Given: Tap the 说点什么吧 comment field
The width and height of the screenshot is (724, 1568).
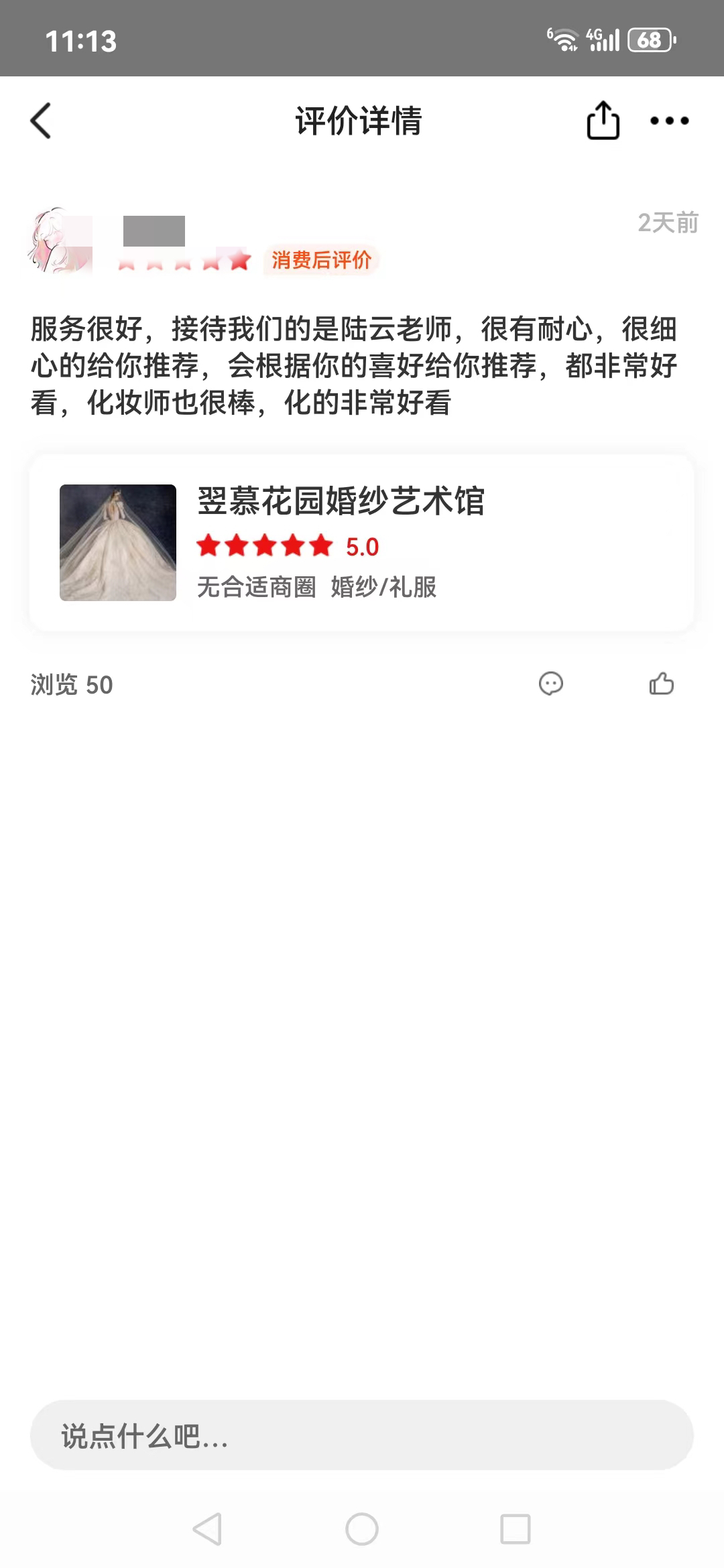Looking at the screenshot, I should pos(361,1435).
